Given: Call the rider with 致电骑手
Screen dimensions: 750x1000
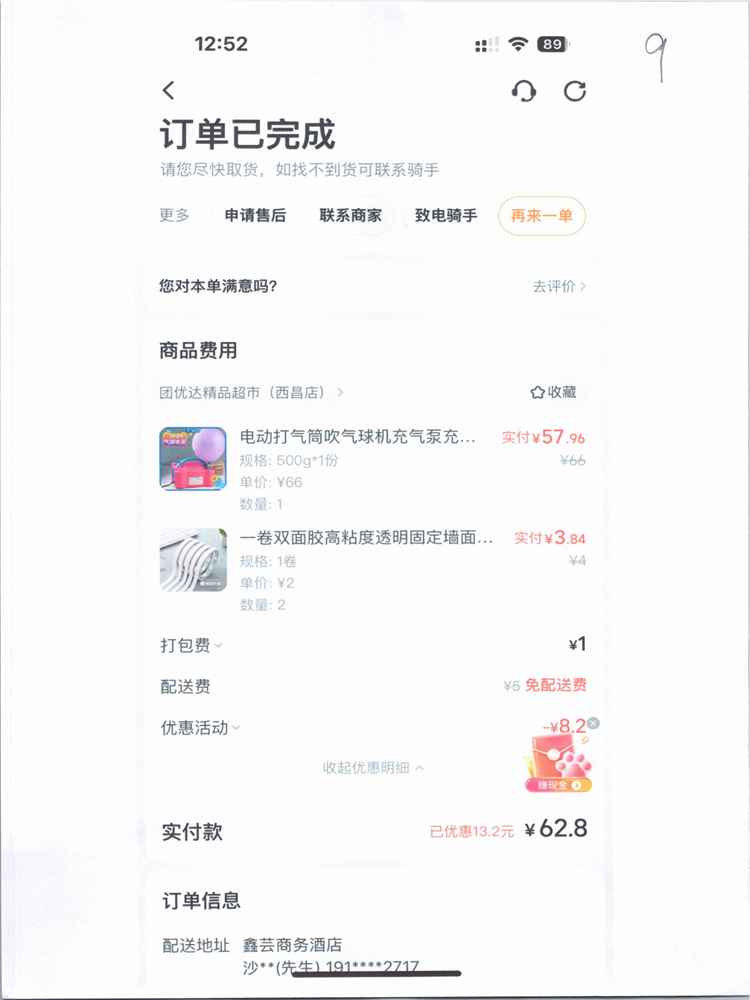Looking at the screenshot, I should [x=446, y=215].
